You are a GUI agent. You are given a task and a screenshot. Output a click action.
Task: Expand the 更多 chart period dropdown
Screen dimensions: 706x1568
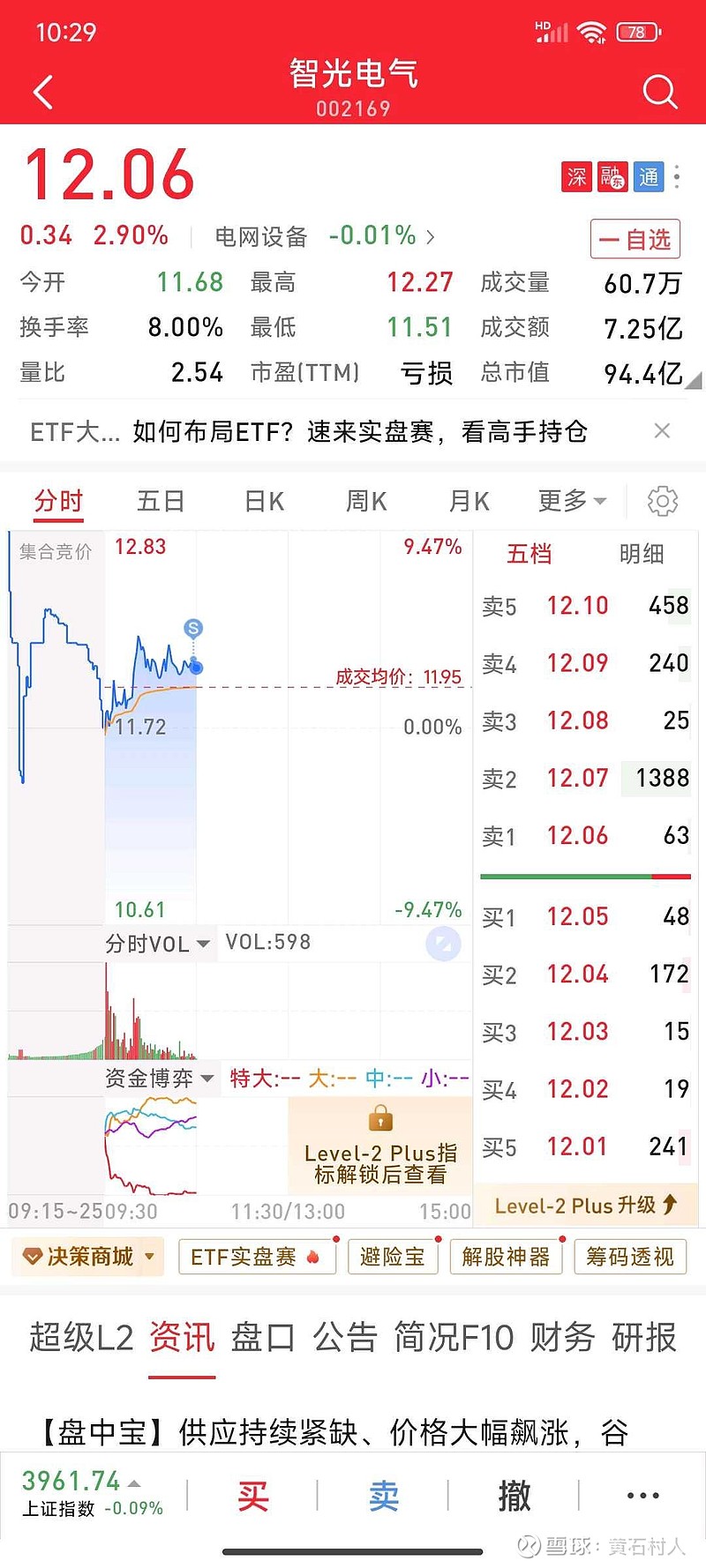tap(571, 500)
